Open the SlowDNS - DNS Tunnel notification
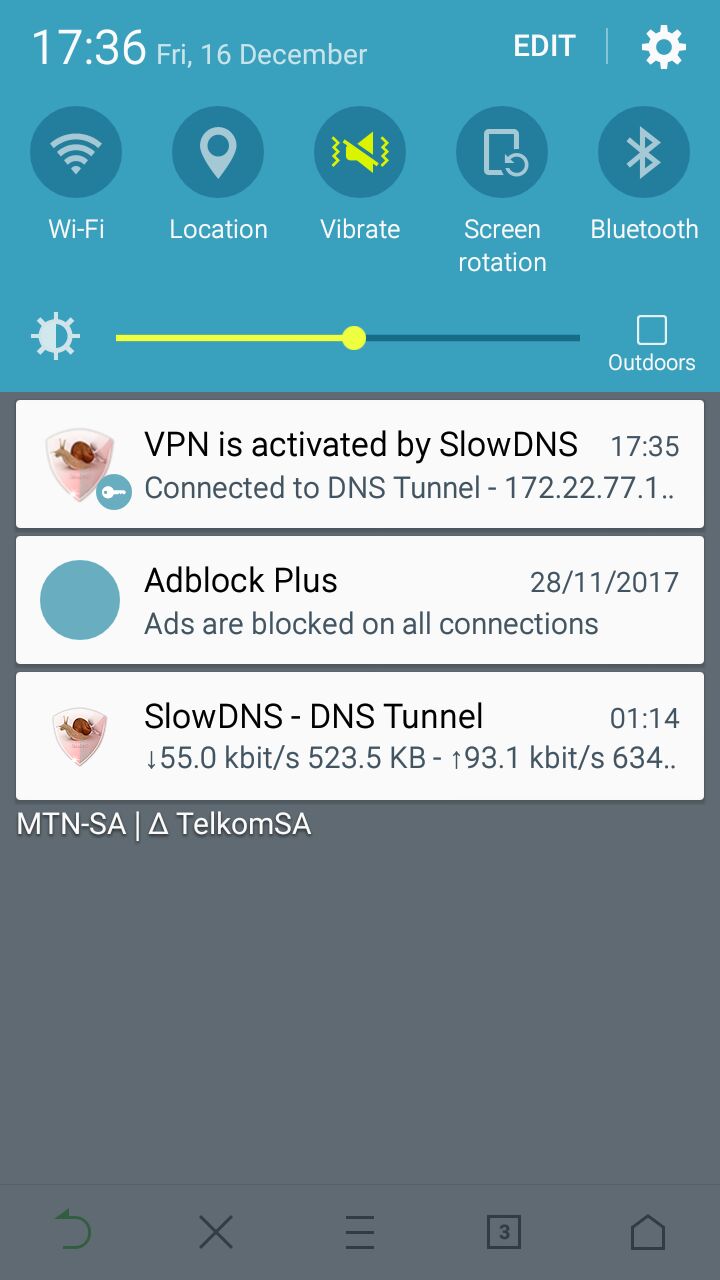The width and height of the screenshot is (720, 1280). (360, 736)
